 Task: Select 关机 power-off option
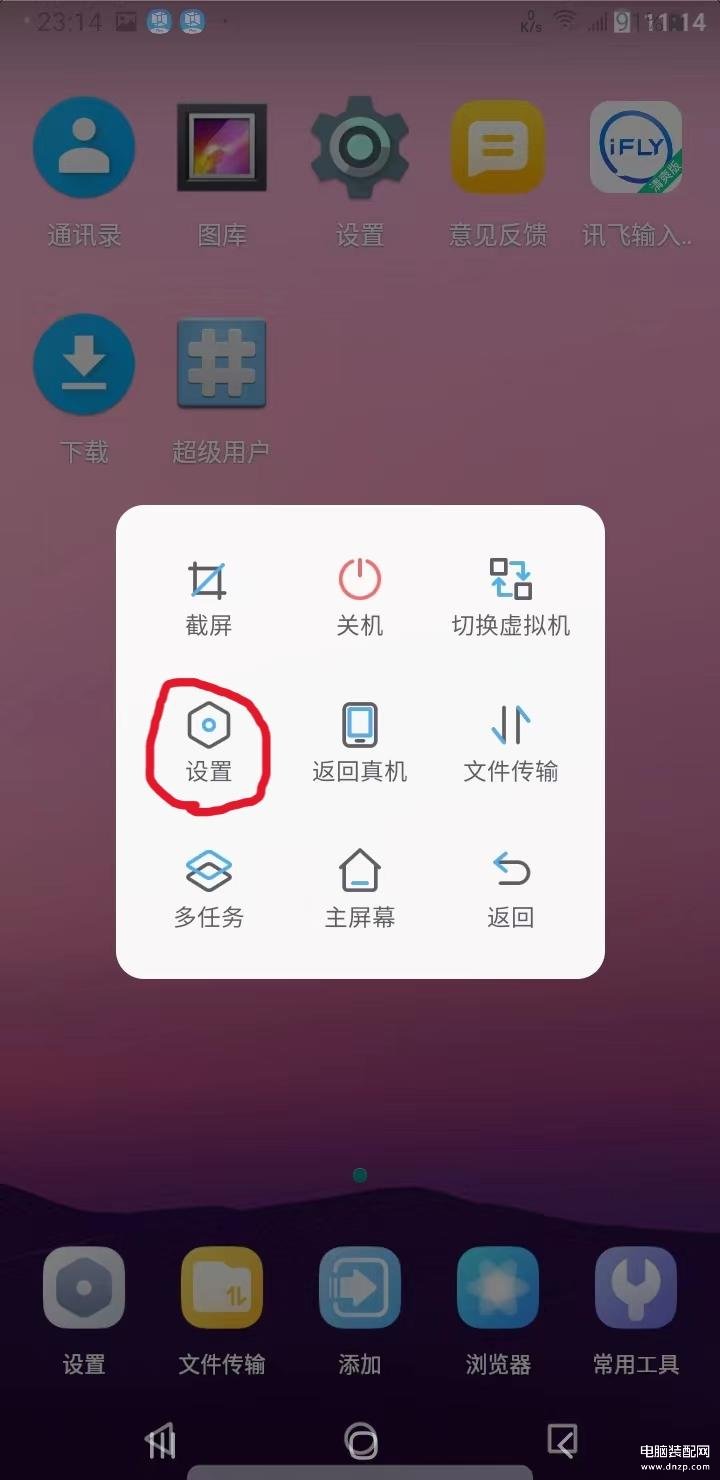(x=360, y=597)
